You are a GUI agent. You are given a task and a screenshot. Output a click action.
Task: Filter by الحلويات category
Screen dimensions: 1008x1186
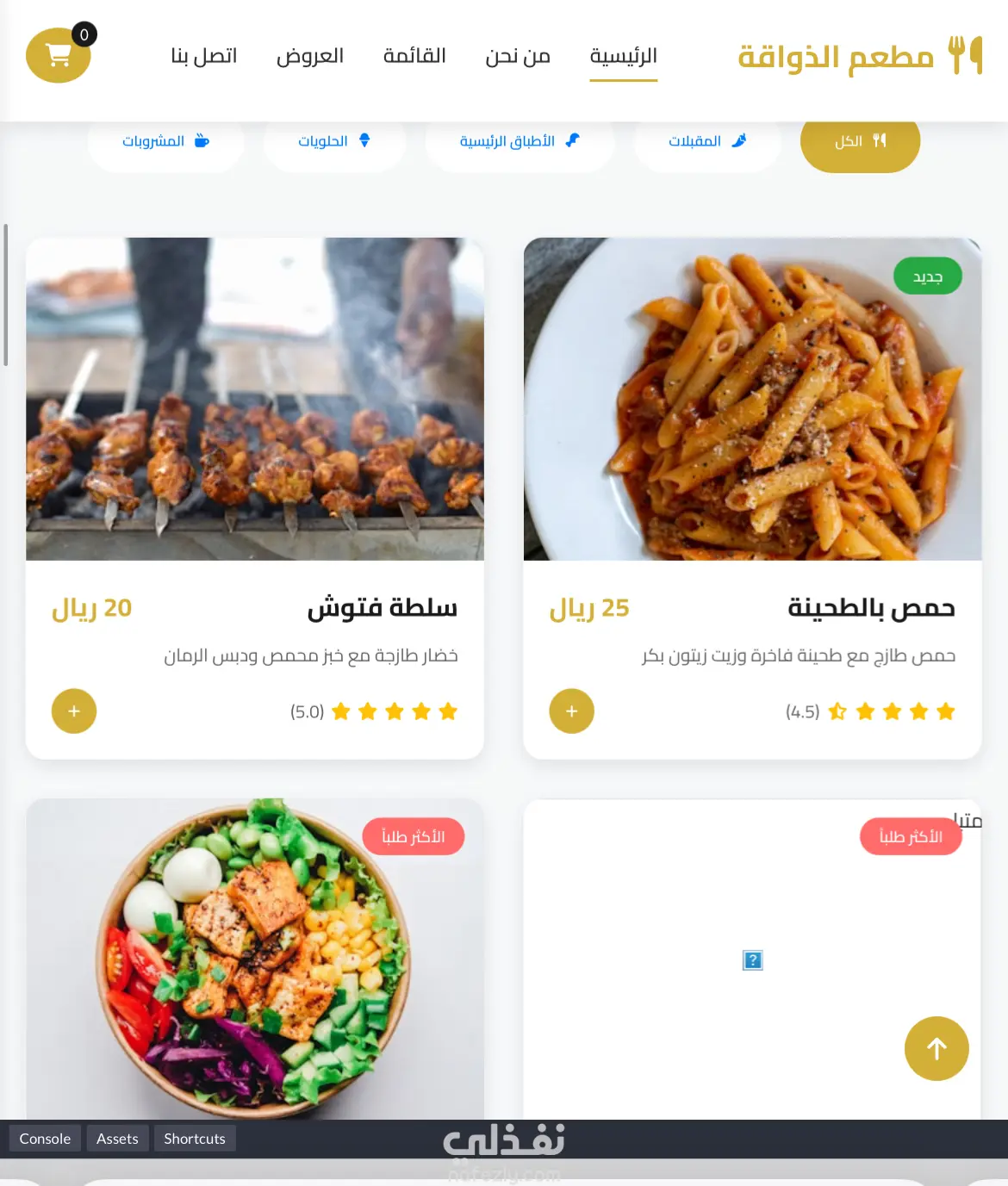tap(333, 141)
